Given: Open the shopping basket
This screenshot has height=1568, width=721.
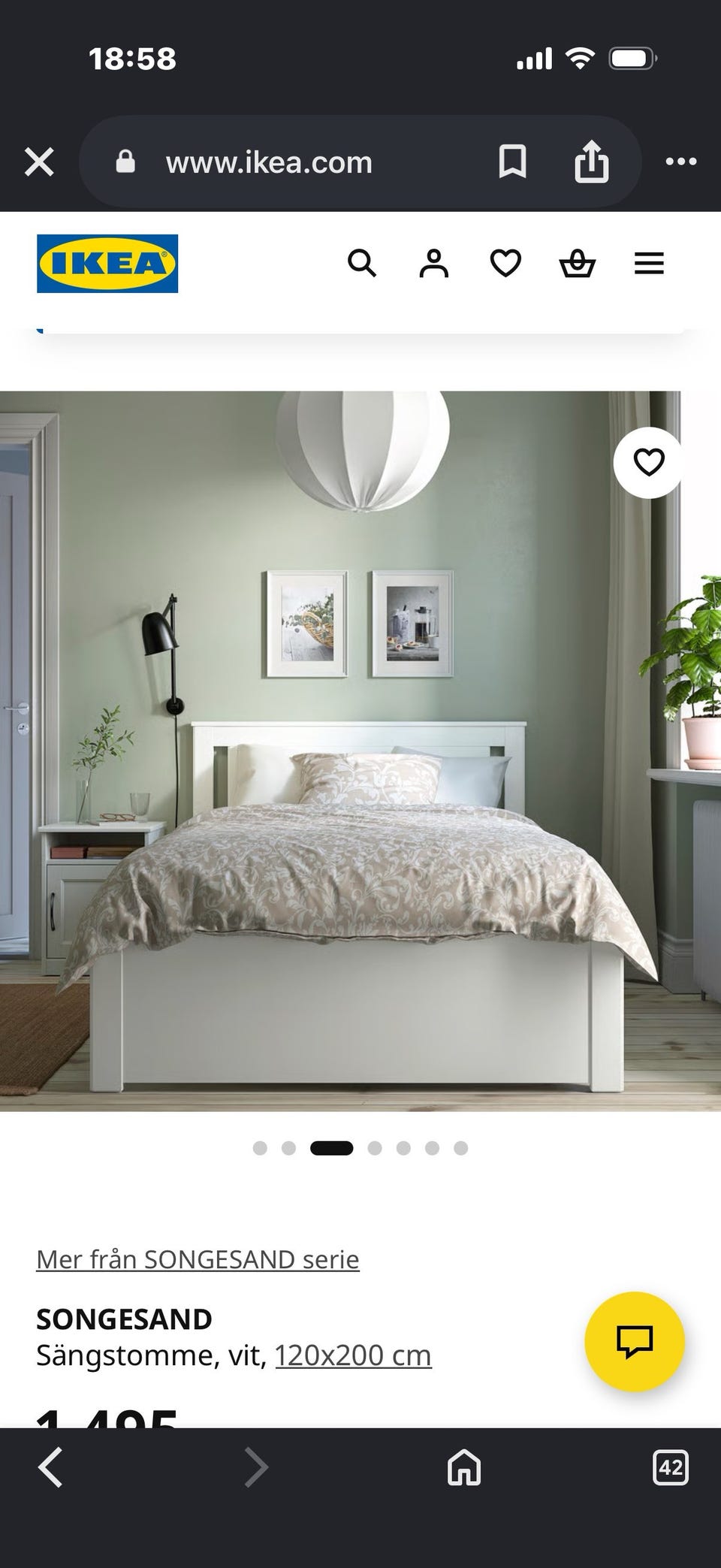Looking at the screenshot, I should tap(578, 263).
